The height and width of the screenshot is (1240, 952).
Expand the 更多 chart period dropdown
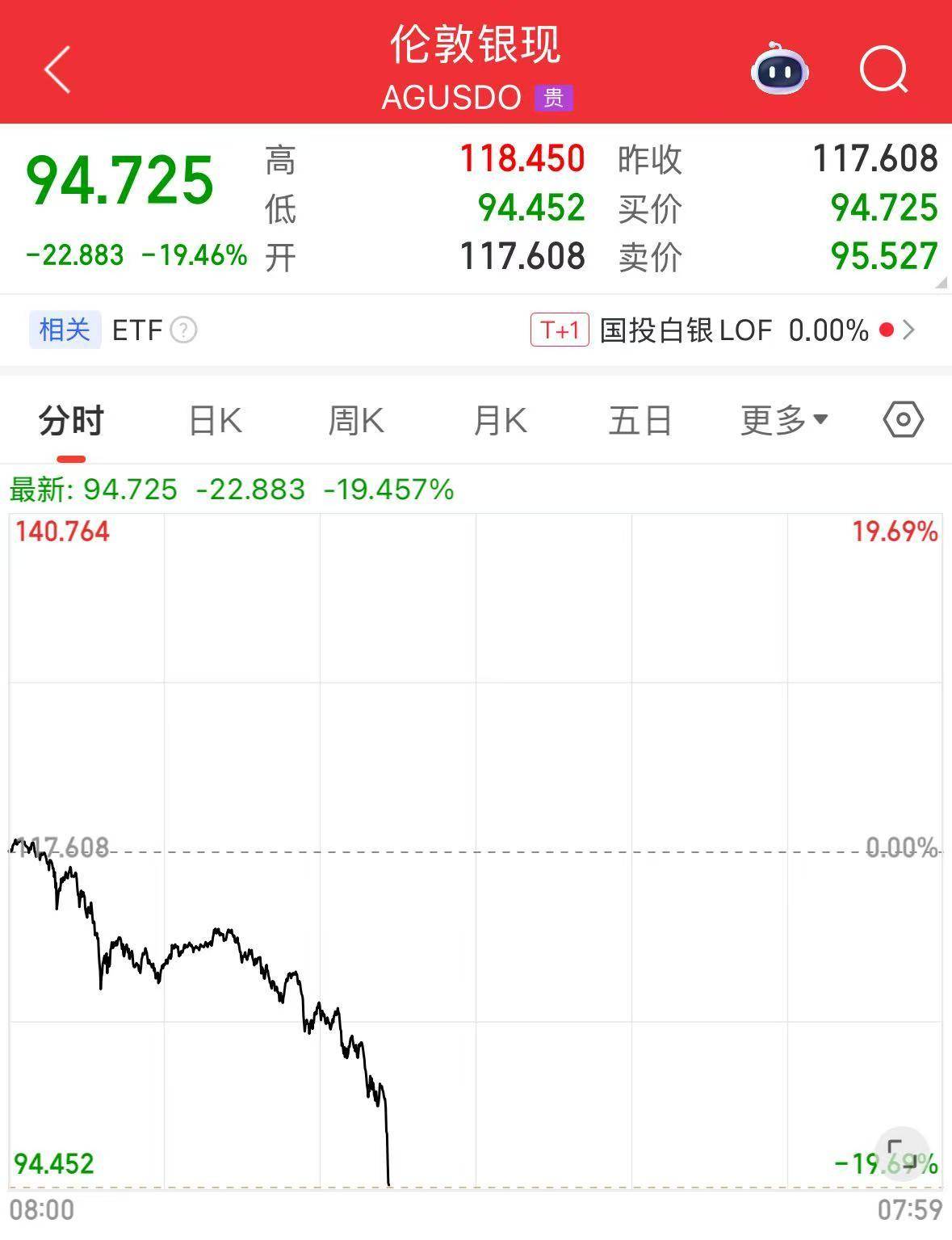783,421
